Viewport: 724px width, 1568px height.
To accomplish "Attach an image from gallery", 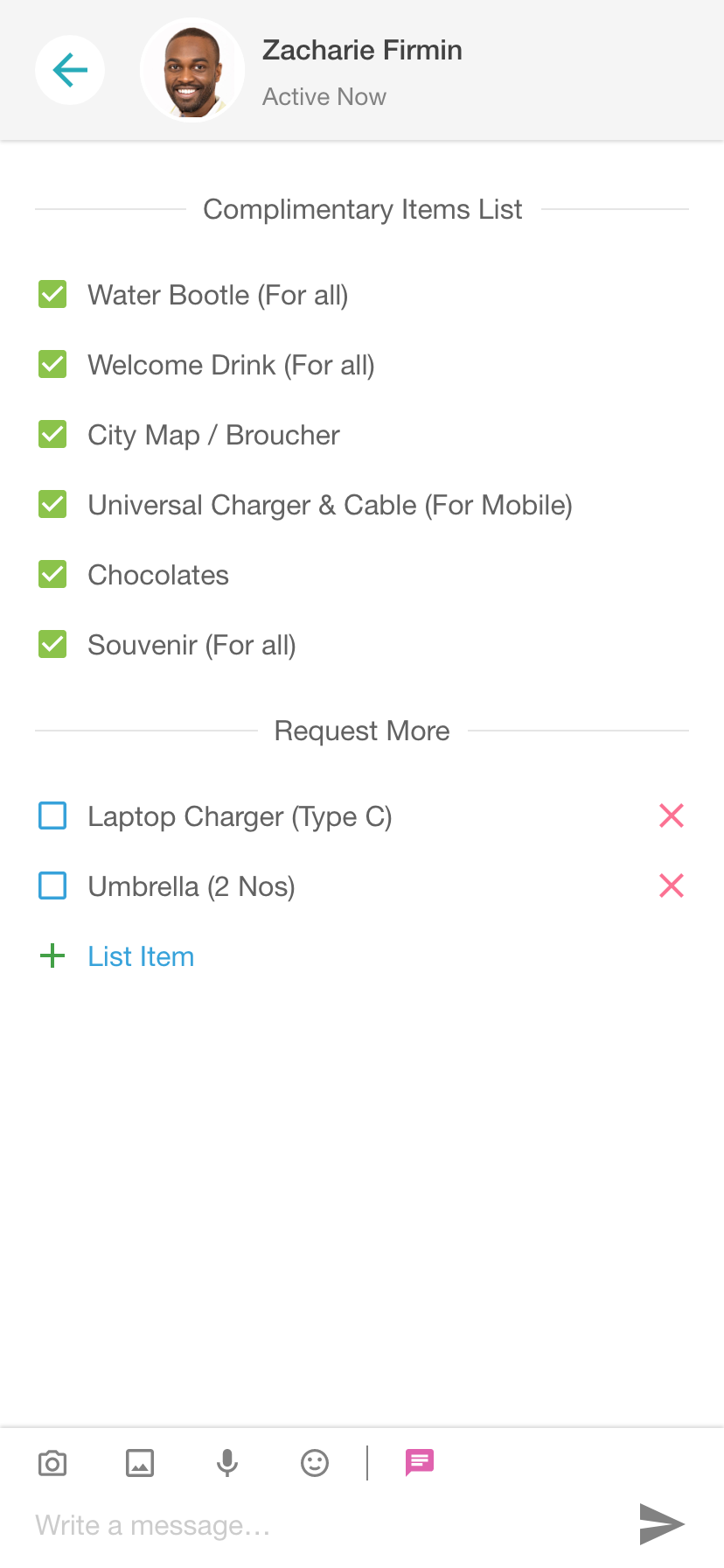I will 140,1463.
